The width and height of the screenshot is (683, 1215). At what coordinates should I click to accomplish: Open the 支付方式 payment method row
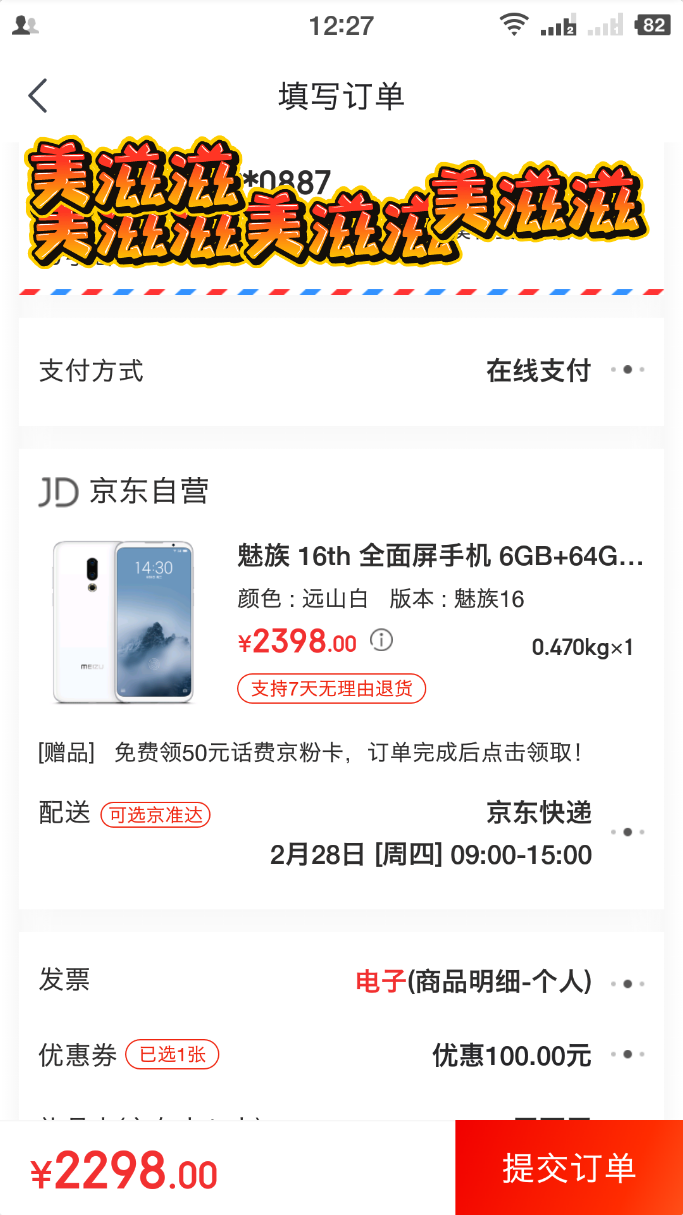pos(340,371)
